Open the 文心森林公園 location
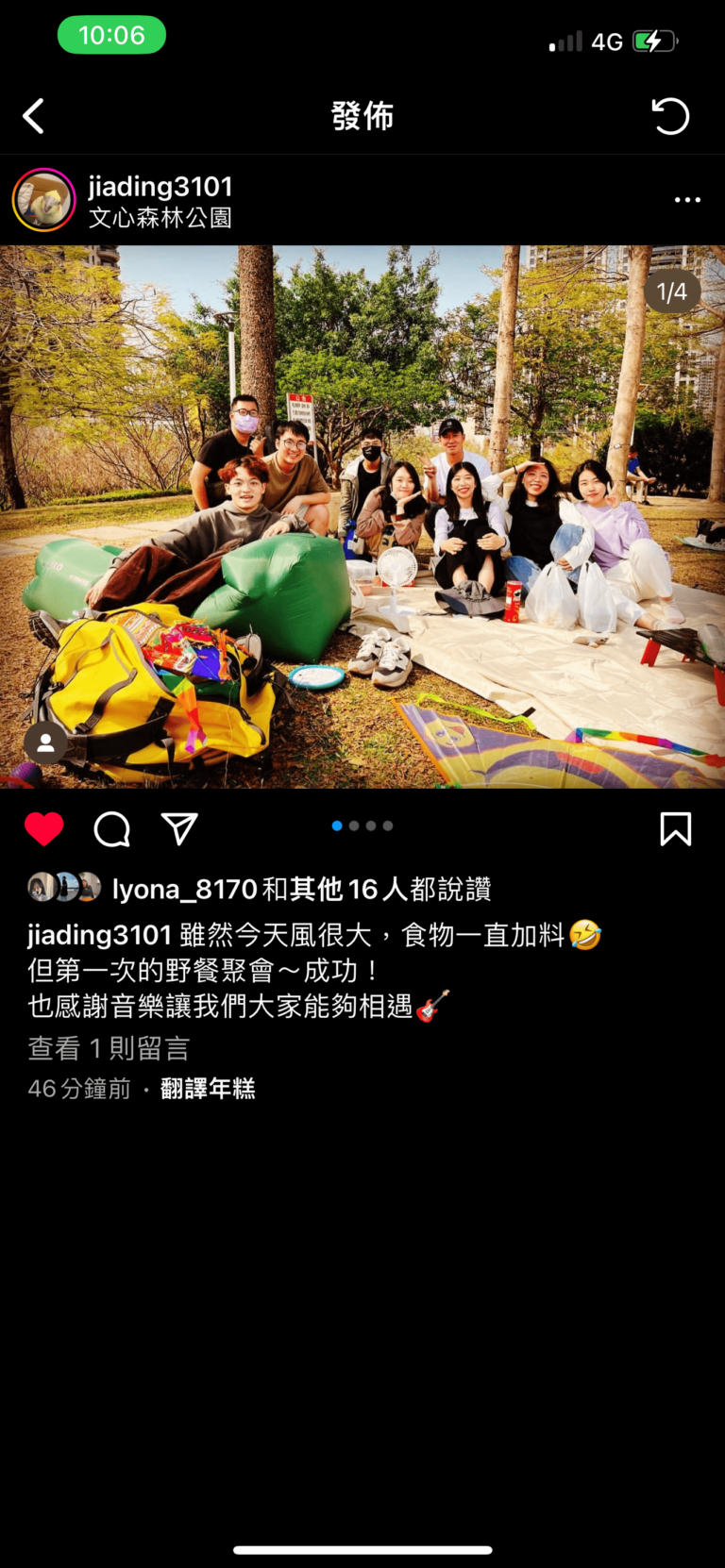725x1568 pixels. coord(160,218)
